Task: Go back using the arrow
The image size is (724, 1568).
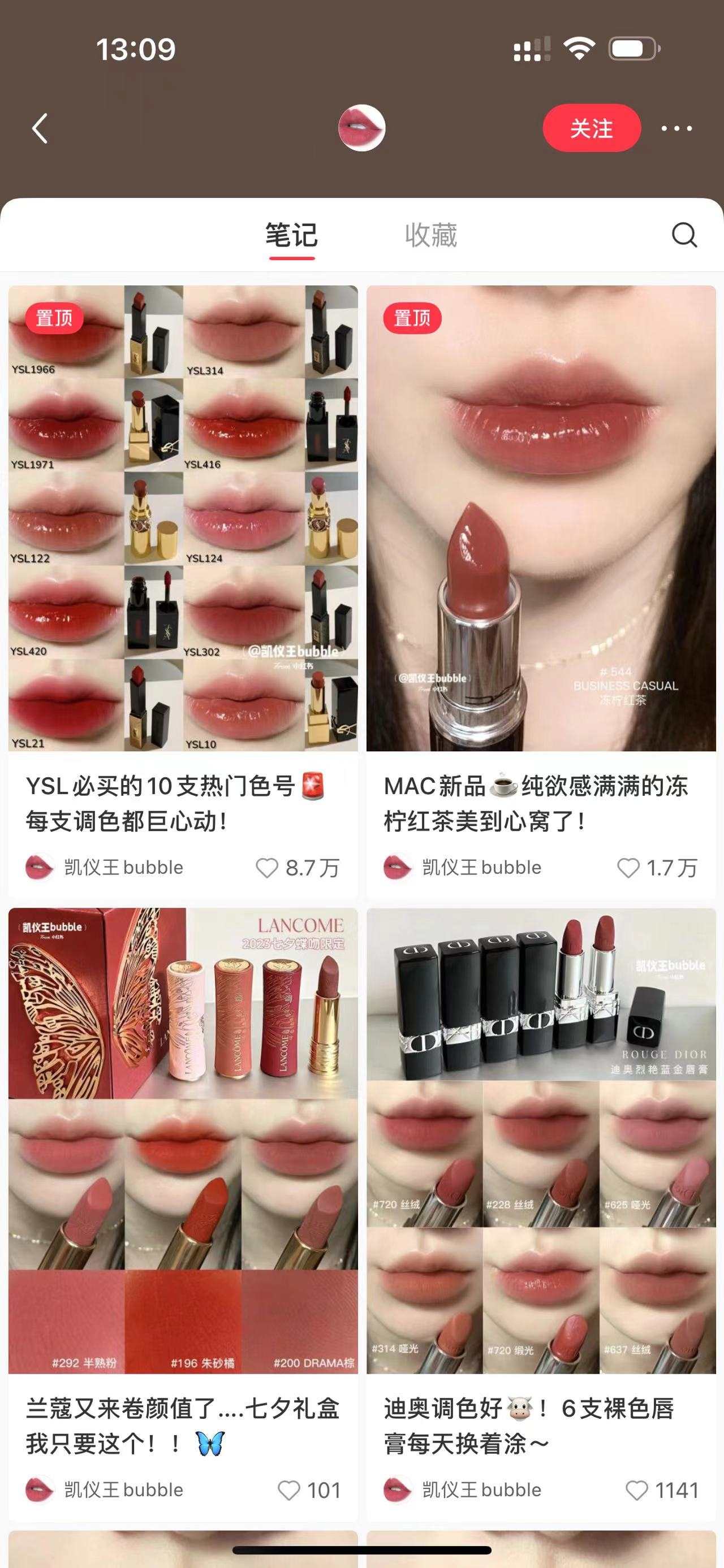Action: tap(40, 128)
